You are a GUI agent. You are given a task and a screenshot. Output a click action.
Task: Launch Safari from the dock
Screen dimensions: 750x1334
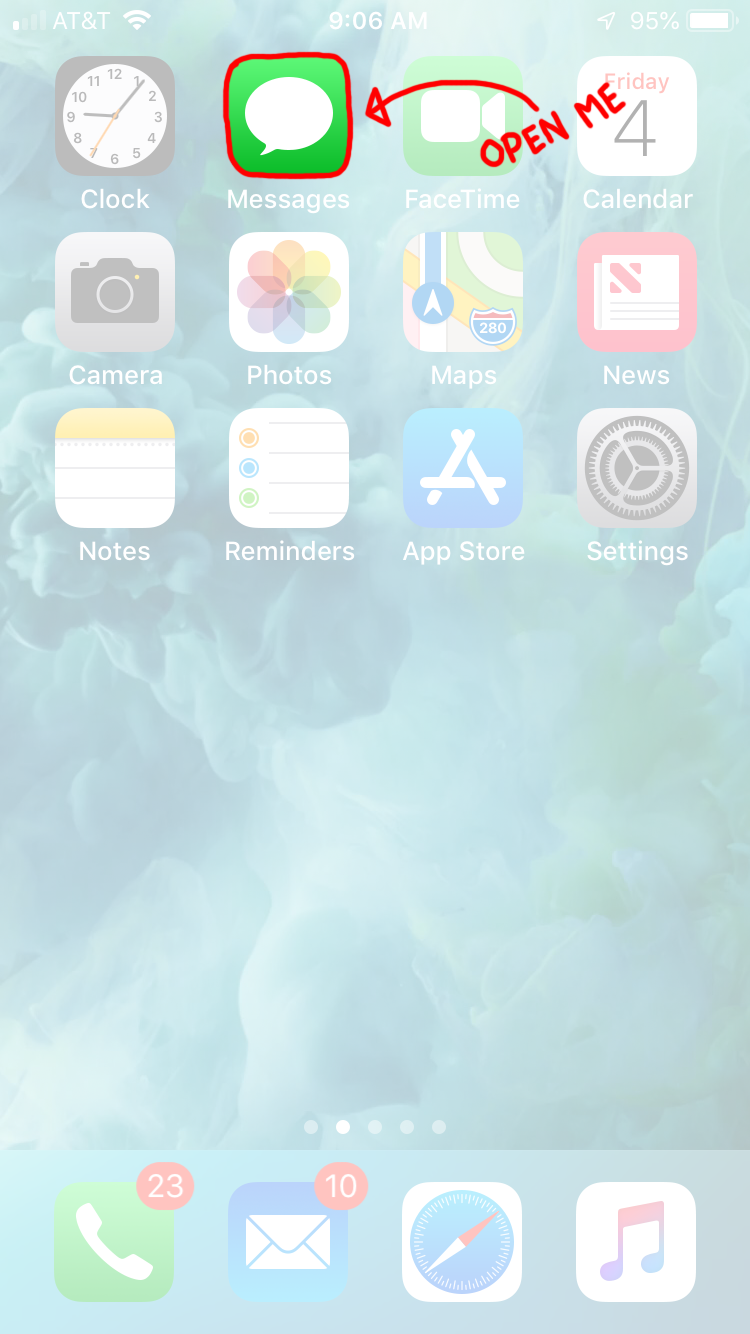463,1242
